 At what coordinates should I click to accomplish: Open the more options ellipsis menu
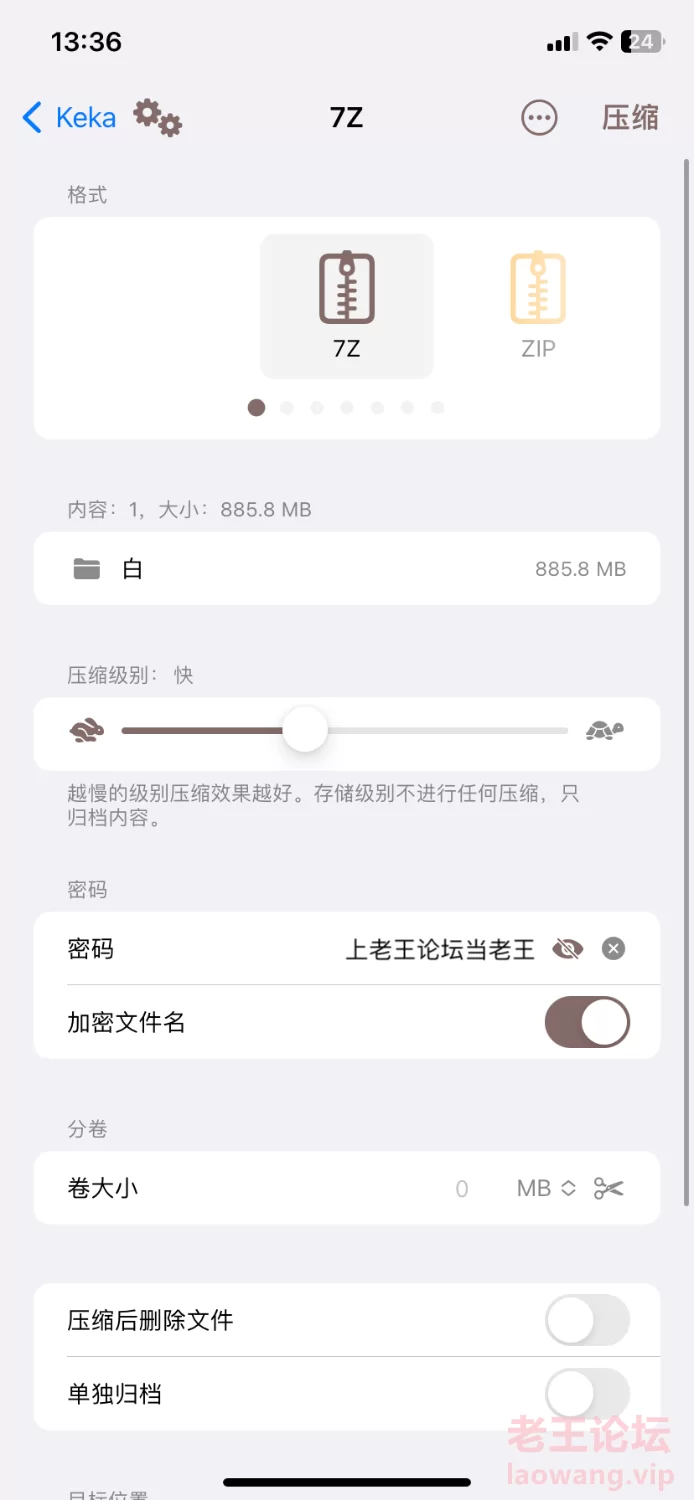coord(539,118)
